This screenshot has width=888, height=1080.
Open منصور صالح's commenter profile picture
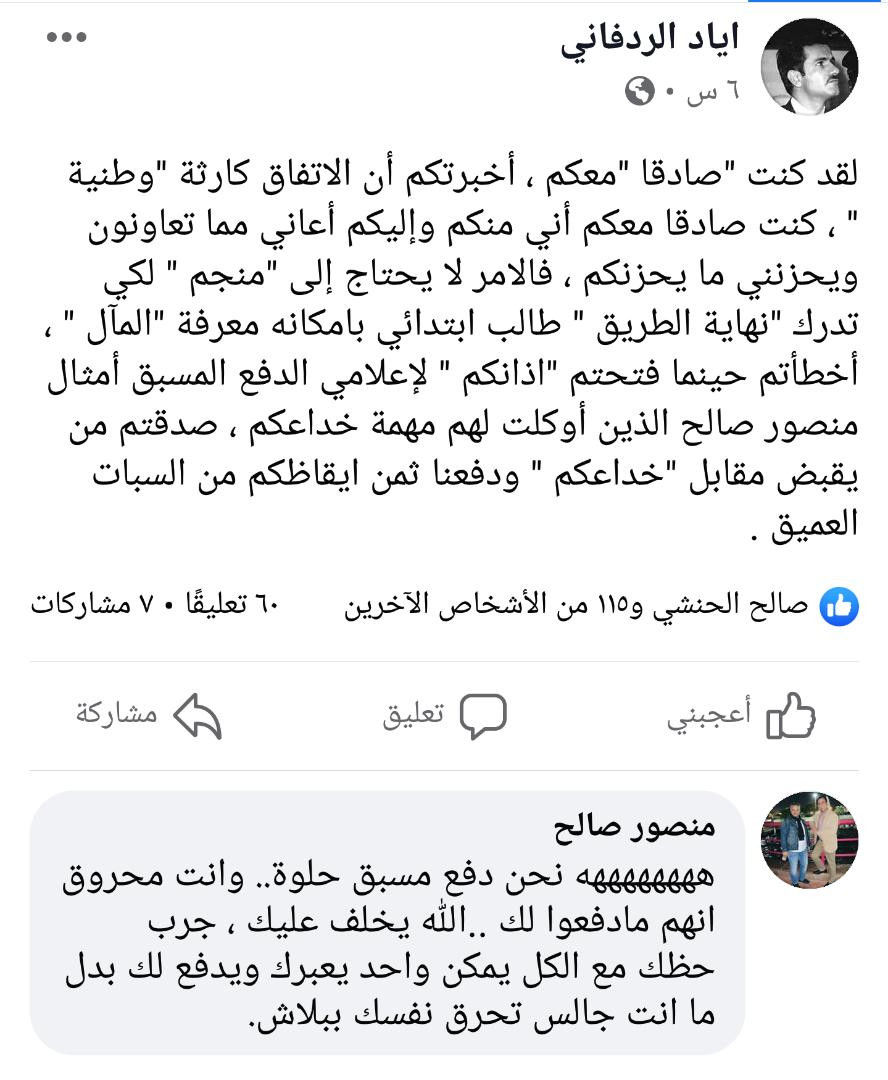[x=809, y=840]
